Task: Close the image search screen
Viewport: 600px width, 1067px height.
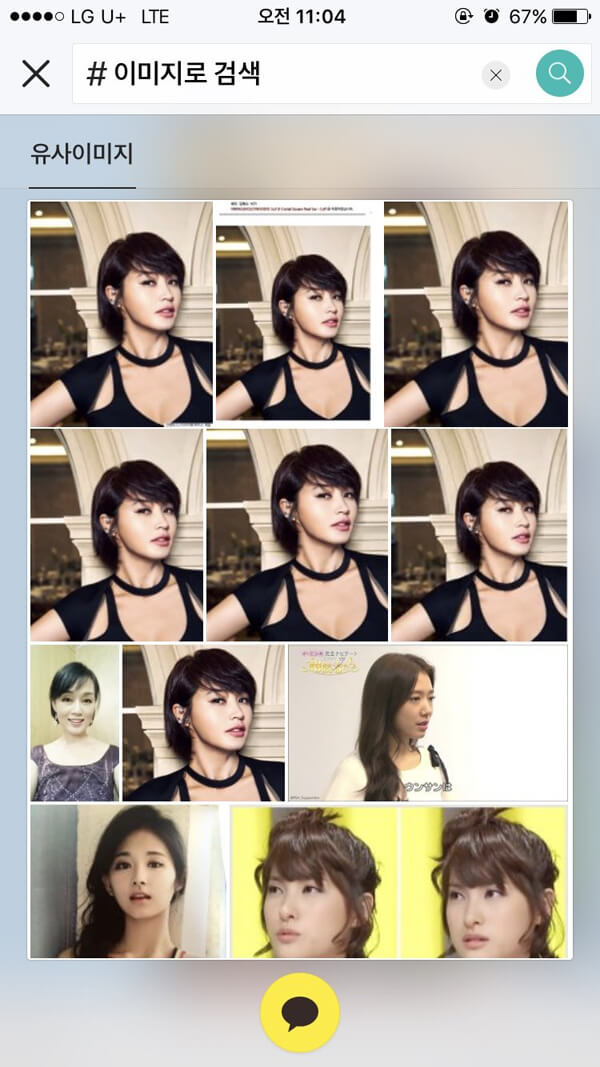Action: 36,73
